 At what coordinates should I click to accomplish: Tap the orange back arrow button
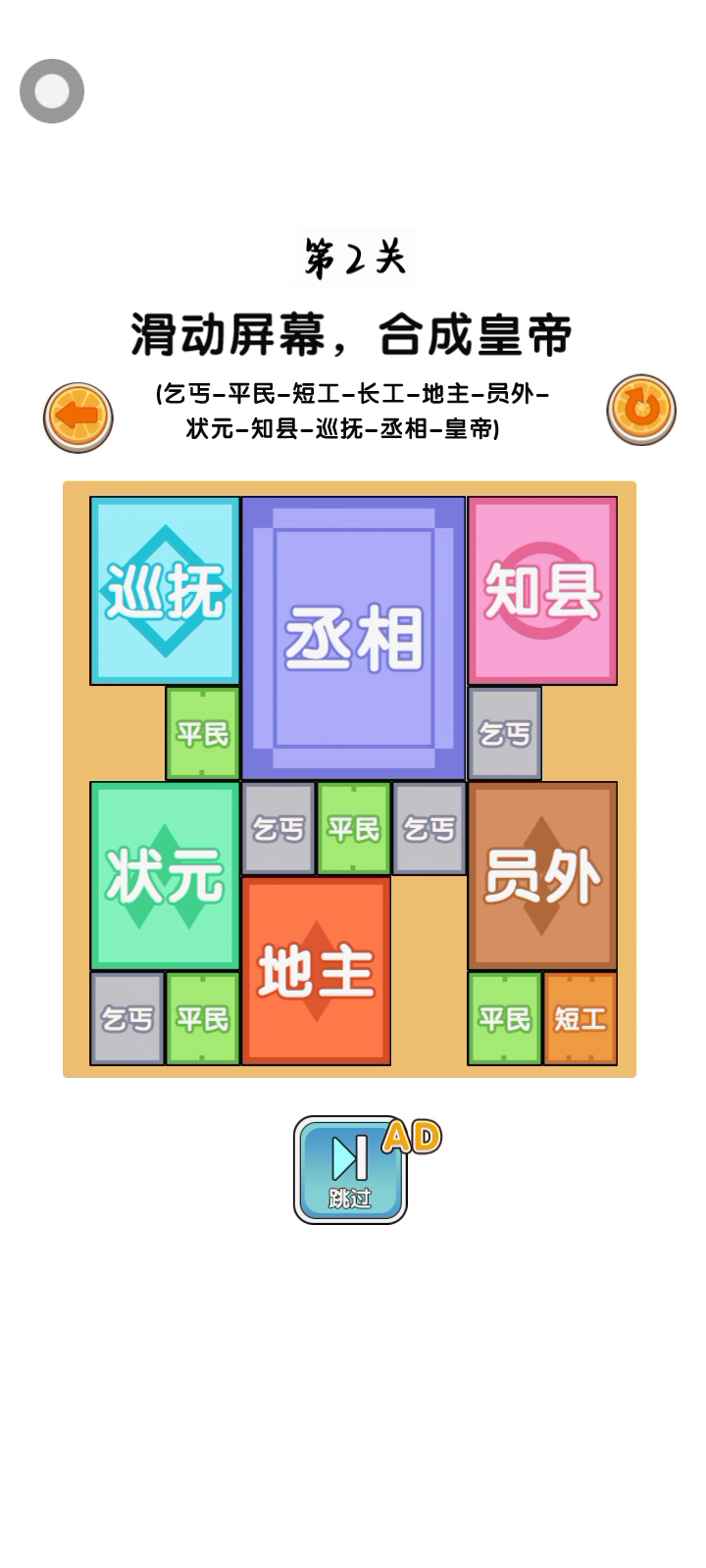[78, 416]
